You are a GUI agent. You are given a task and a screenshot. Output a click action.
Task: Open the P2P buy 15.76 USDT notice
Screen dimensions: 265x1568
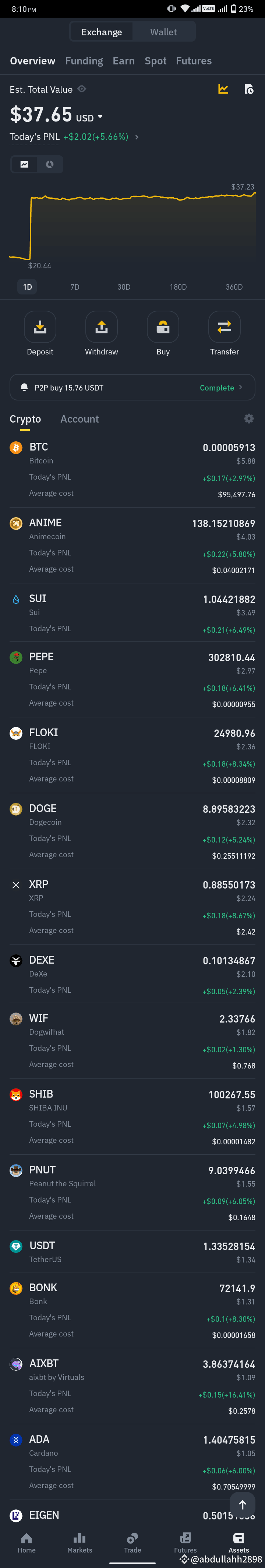pyautogui.click(x=132, y=387)
